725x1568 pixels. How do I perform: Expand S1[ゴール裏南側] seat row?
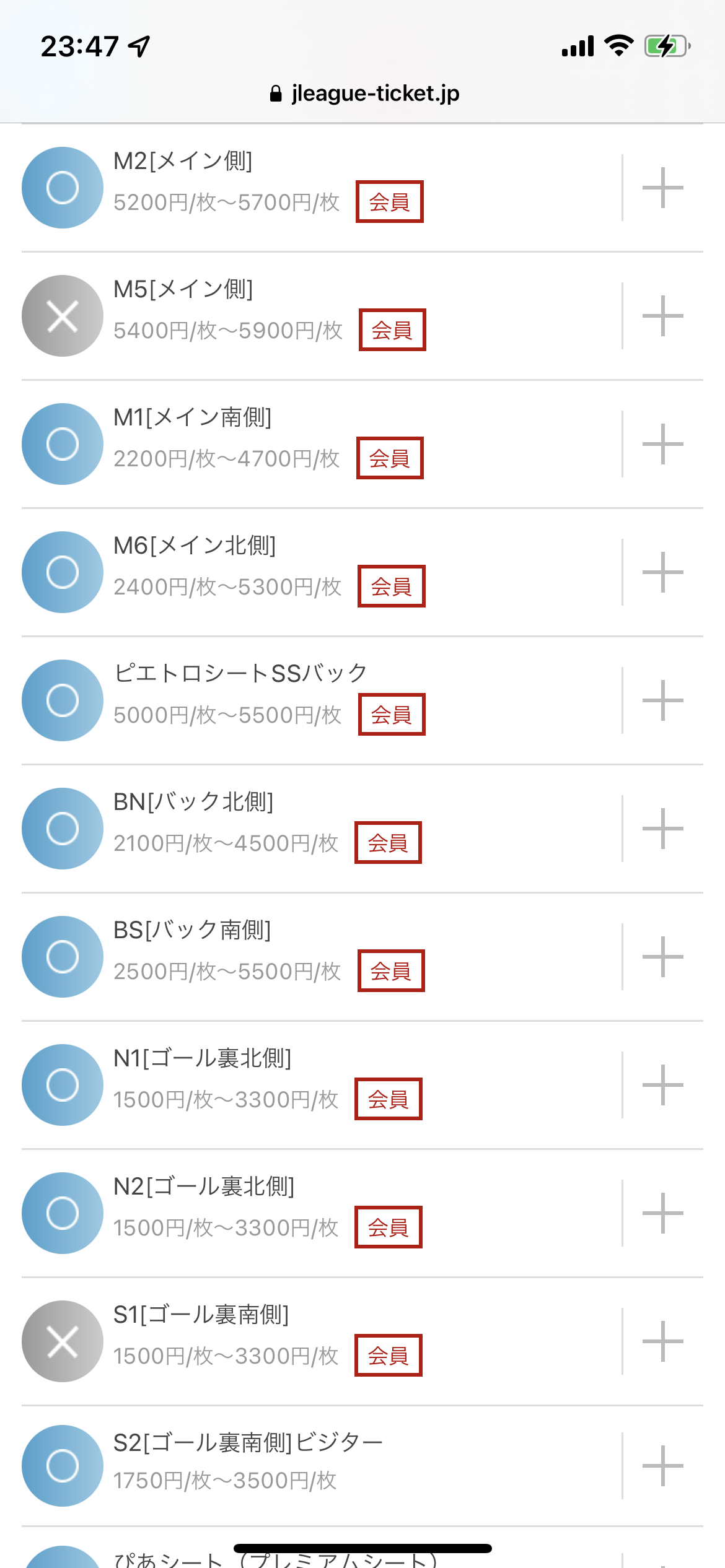pos(662,1341)
